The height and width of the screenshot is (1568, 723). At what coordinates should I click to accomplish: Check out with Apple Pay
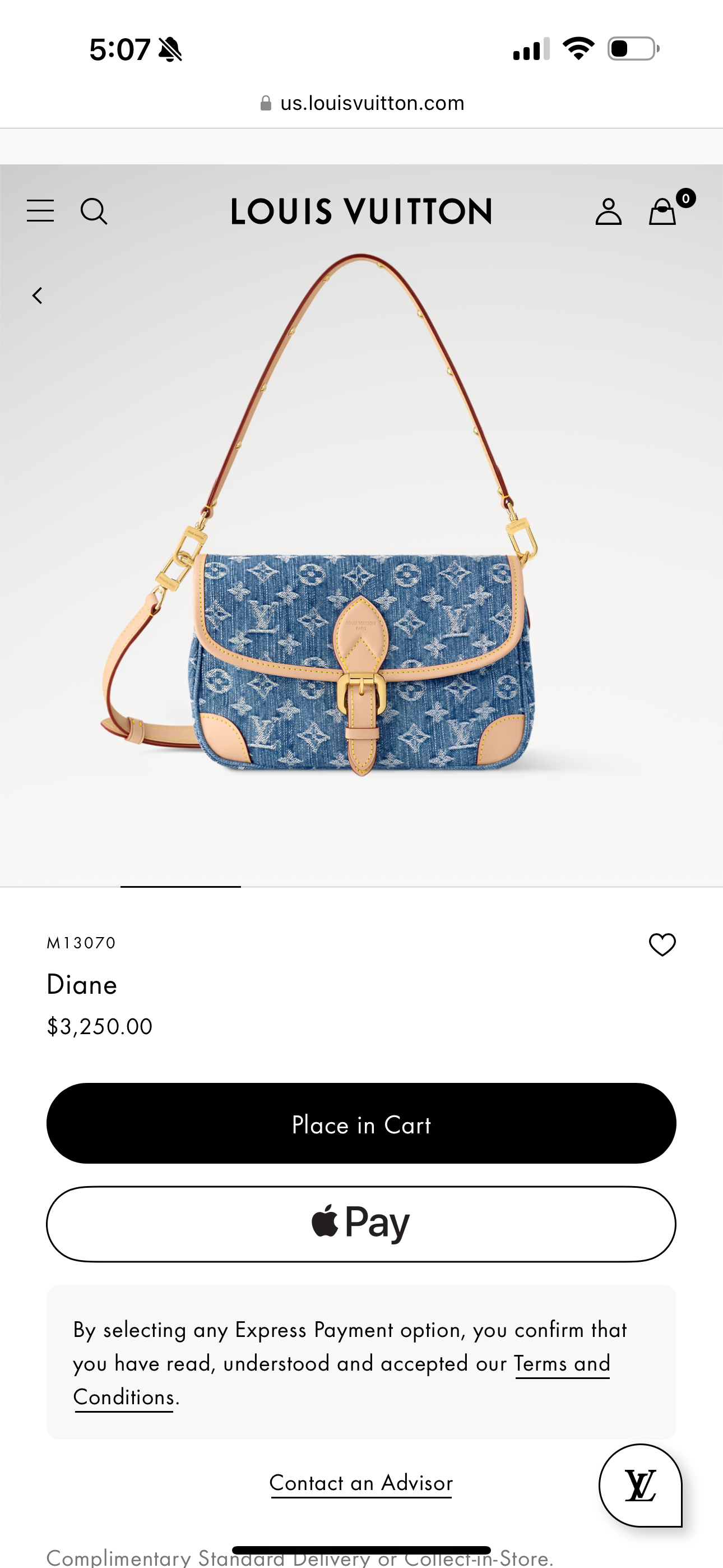tap(361, 1224)
